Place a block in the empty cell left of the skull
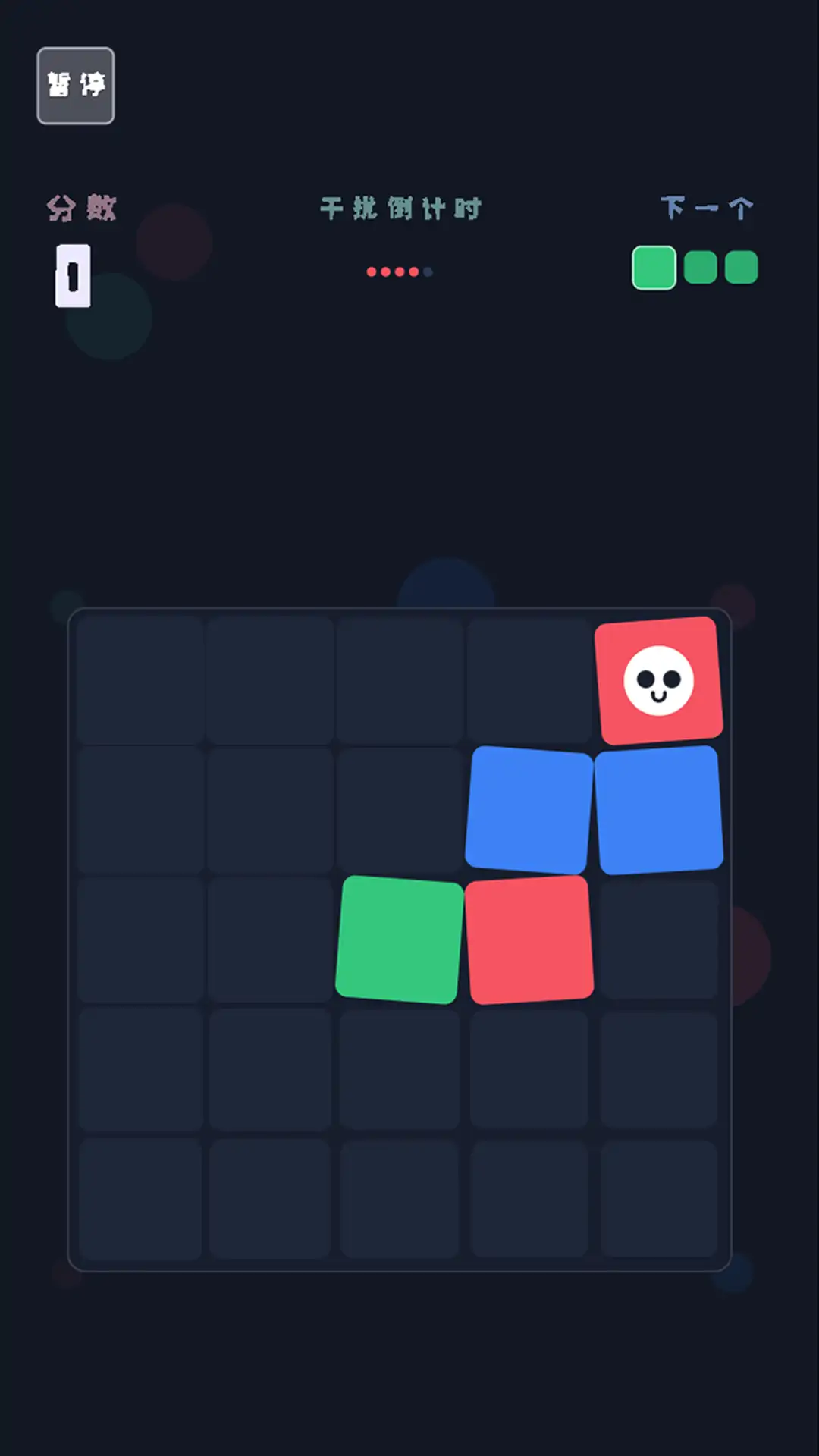 click(529, 680)
